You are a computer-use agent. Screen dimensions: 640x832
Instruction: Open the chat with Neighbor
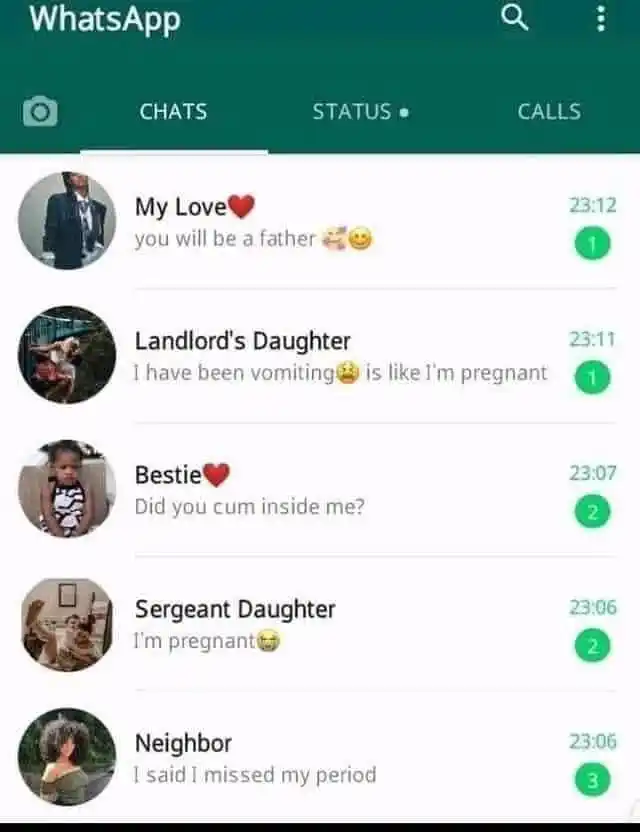click(x=340, y=758)
